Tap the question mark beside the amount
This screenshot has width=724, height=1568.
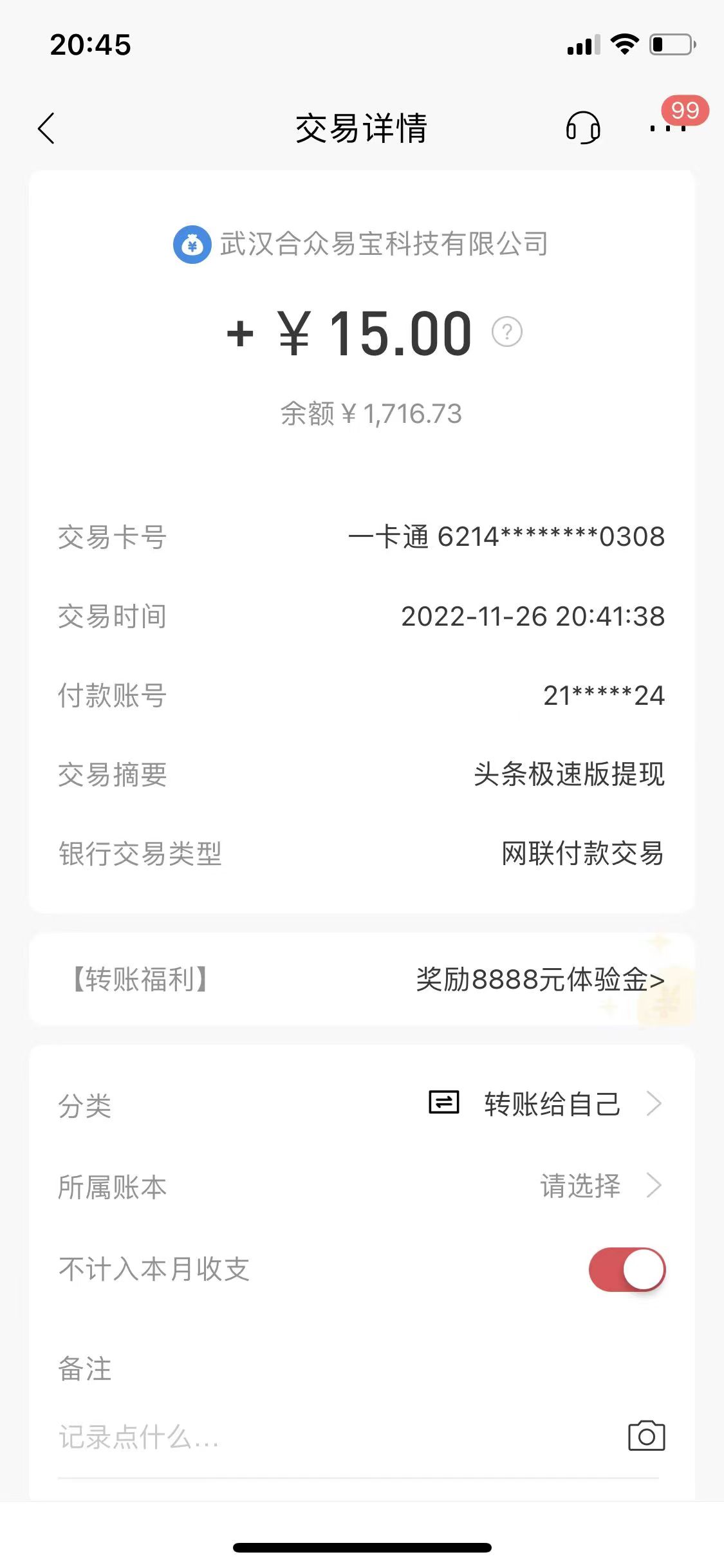click(x=506, y=332)
